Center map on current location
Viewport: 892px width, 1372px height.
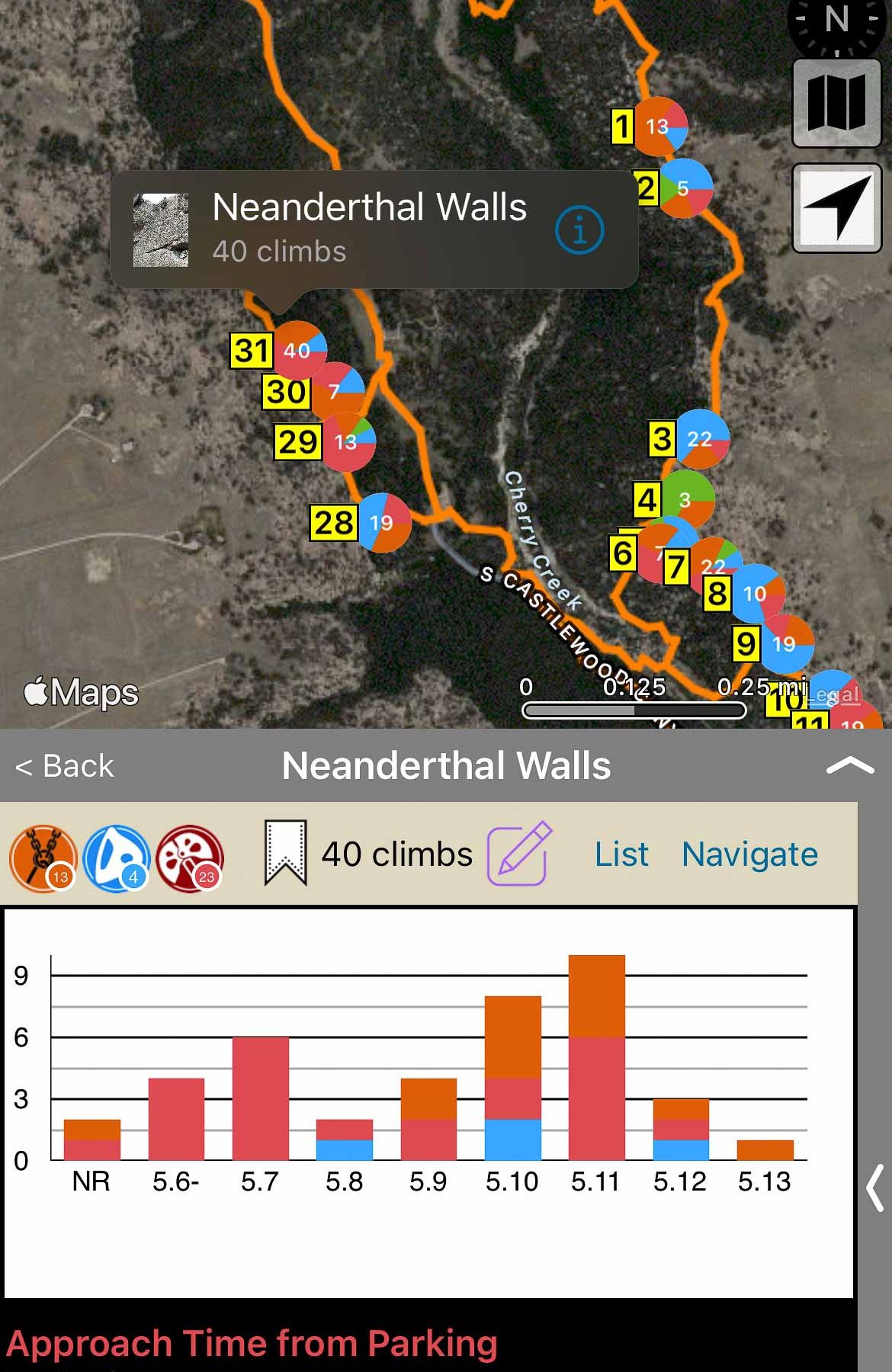(x=836, y=207)
